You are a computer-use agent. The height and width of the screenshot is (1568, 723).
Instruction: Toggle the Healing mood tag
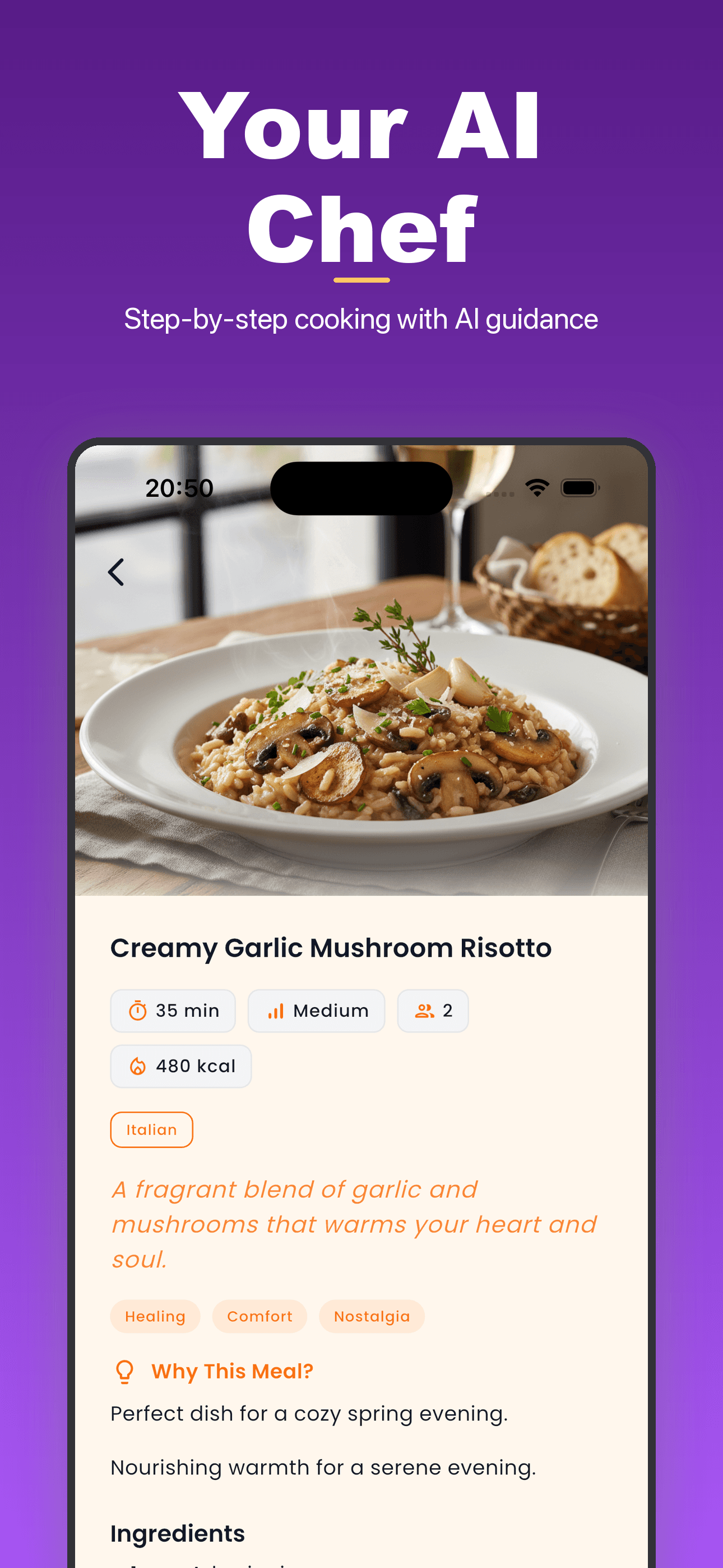click(155, 1316)
